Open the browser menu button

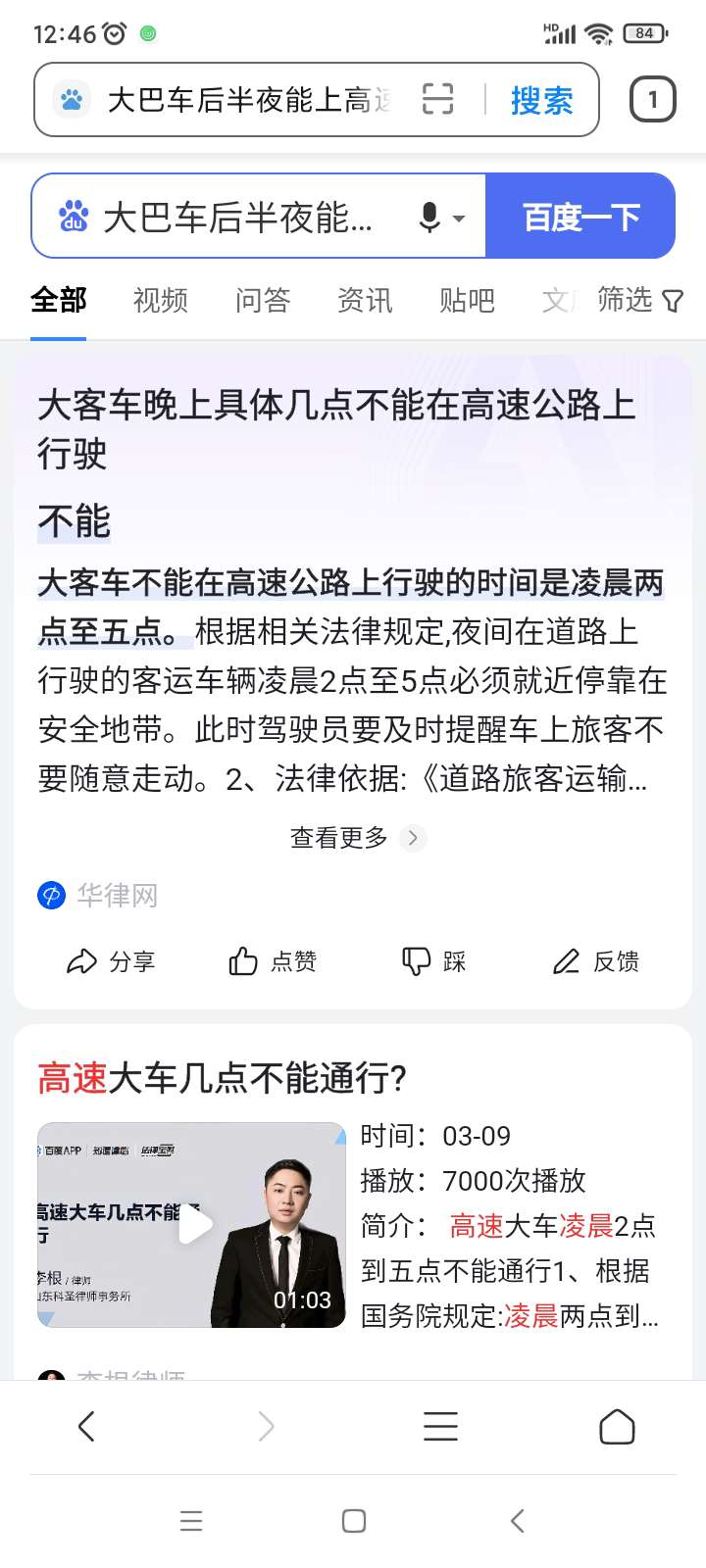440,1426
